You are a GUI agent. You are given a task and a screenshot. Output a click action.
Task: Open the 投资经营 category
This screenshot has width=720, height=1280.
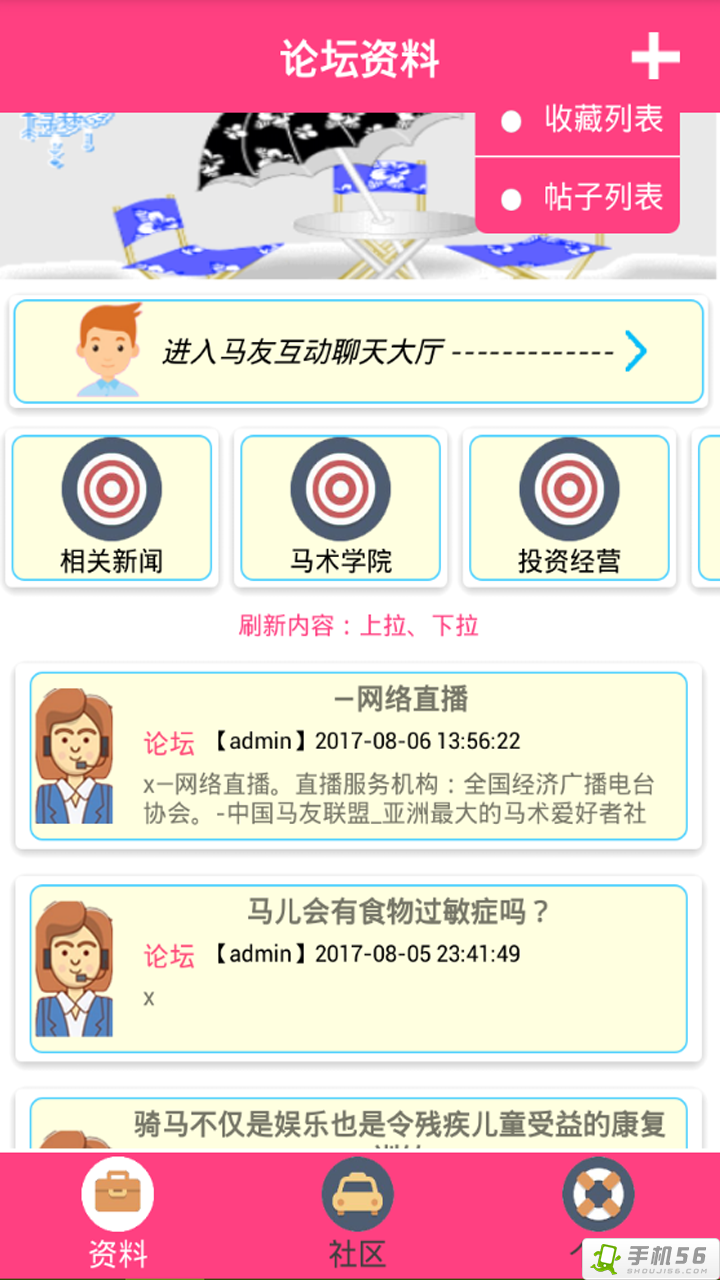pos(568,508)
